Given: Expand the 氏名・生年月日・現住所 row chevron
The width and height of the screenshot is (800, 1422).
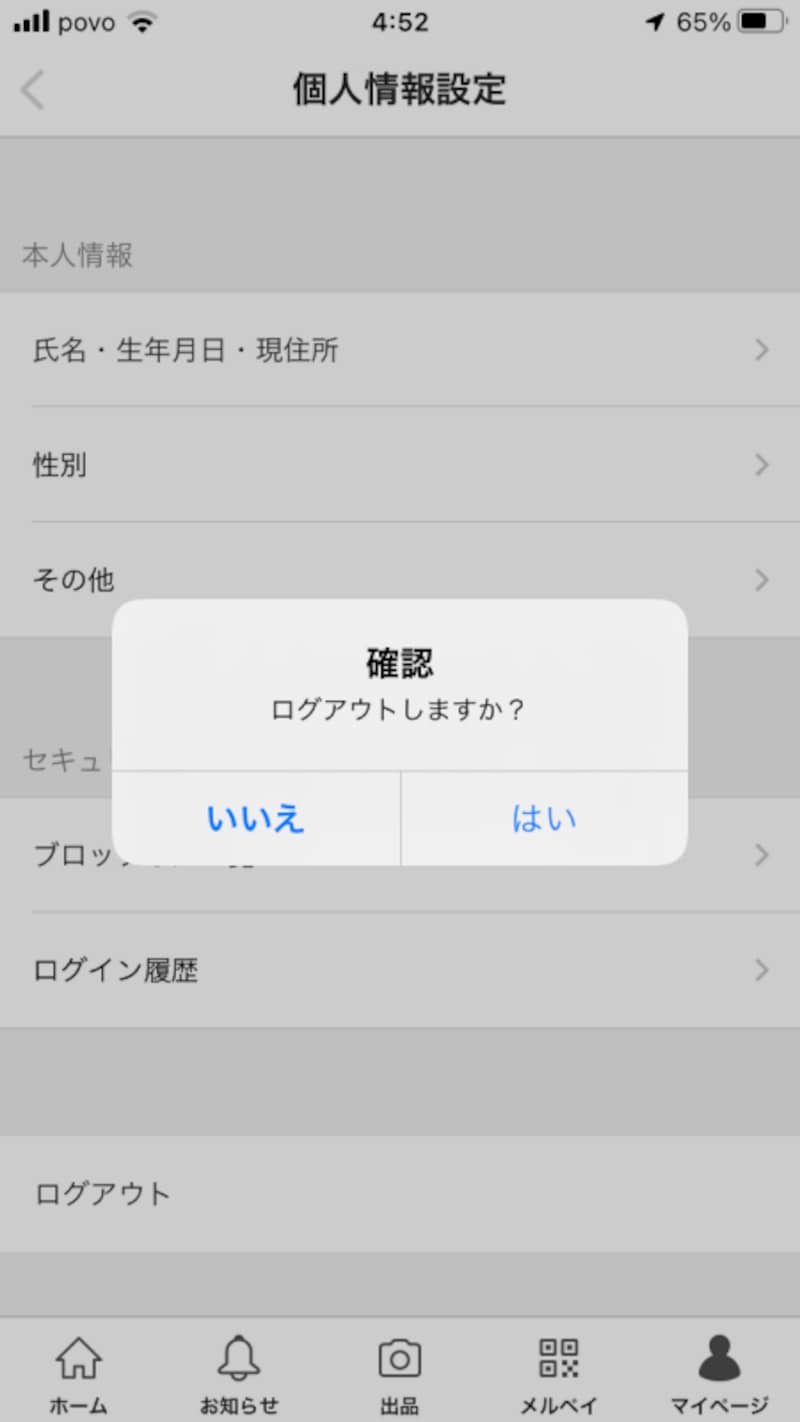Looking at the screenshot, I should [763, 350].
